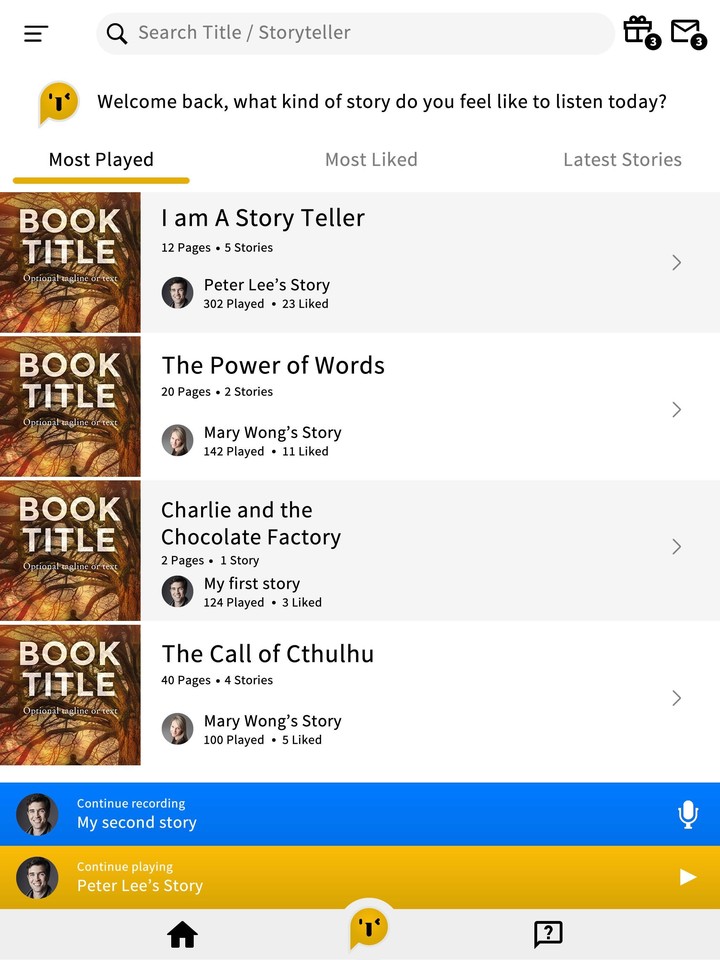This screenshot has height=960, width=720.
Task: Tap the microphone icon to continue recording
Action: click(688, 814)
